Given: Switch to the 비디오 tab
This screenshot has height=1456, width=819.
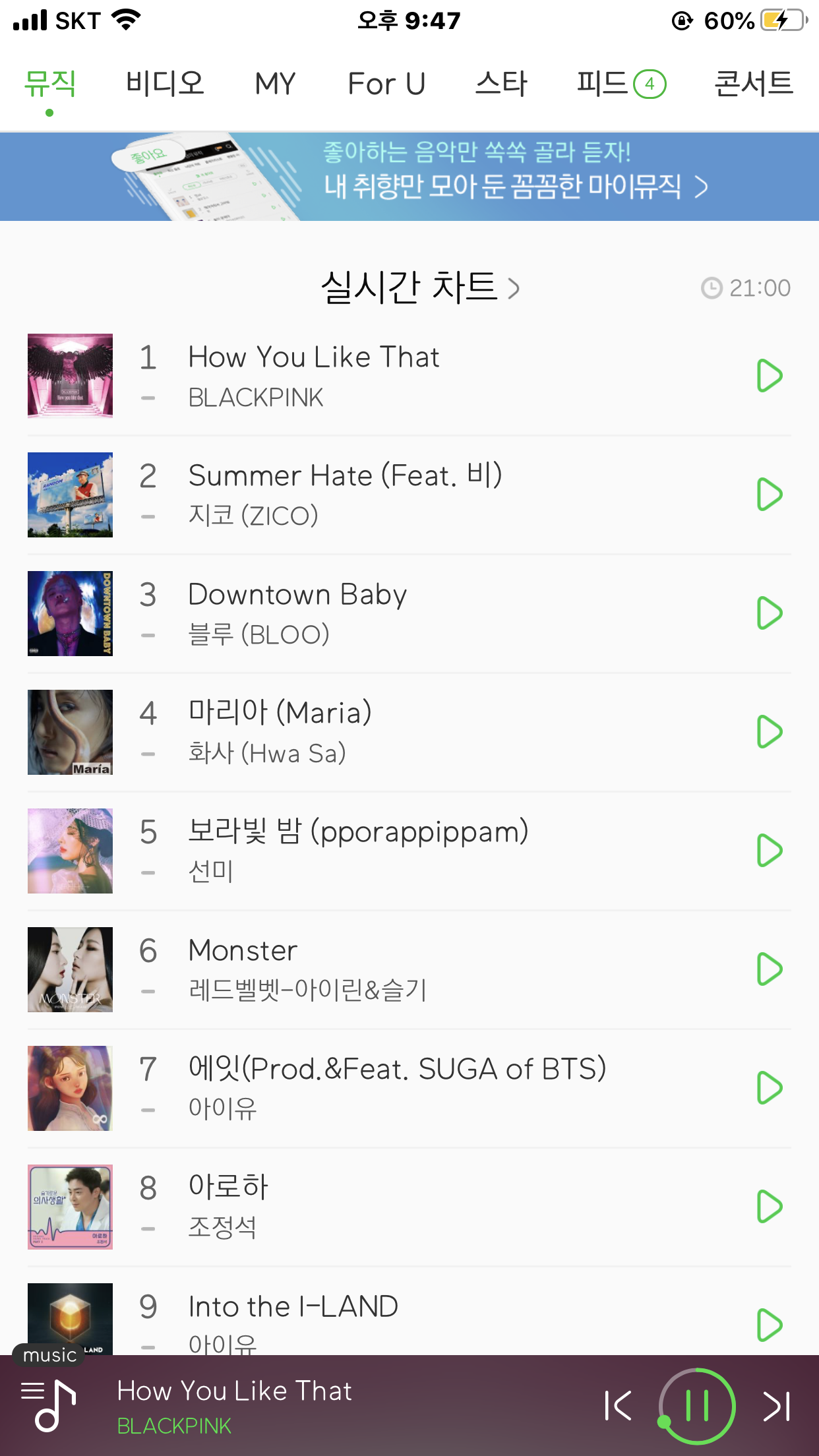Looking at the screenshot, I should click(165, 84).
